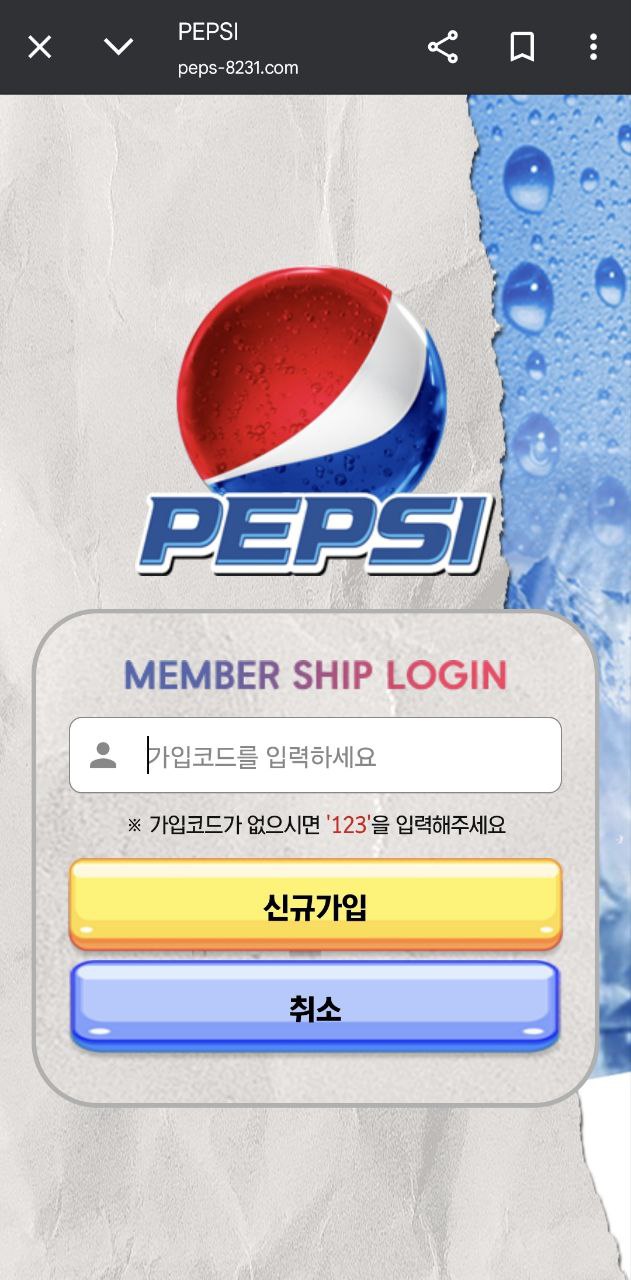This screenshot has width=631, height=1280.
Task: Bookmark the current page
Action: pos(522,47)
